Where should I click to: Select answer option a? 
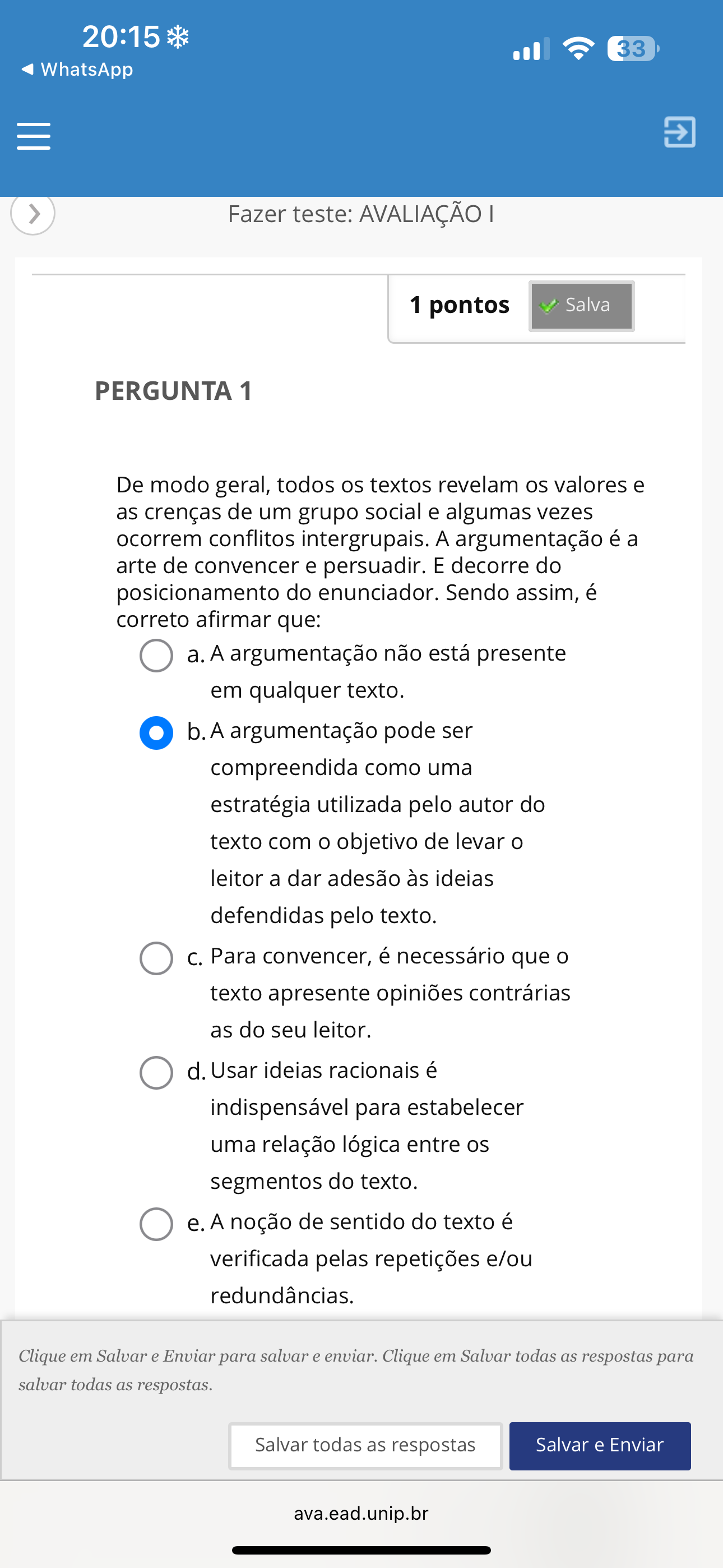tap(156, 656)
